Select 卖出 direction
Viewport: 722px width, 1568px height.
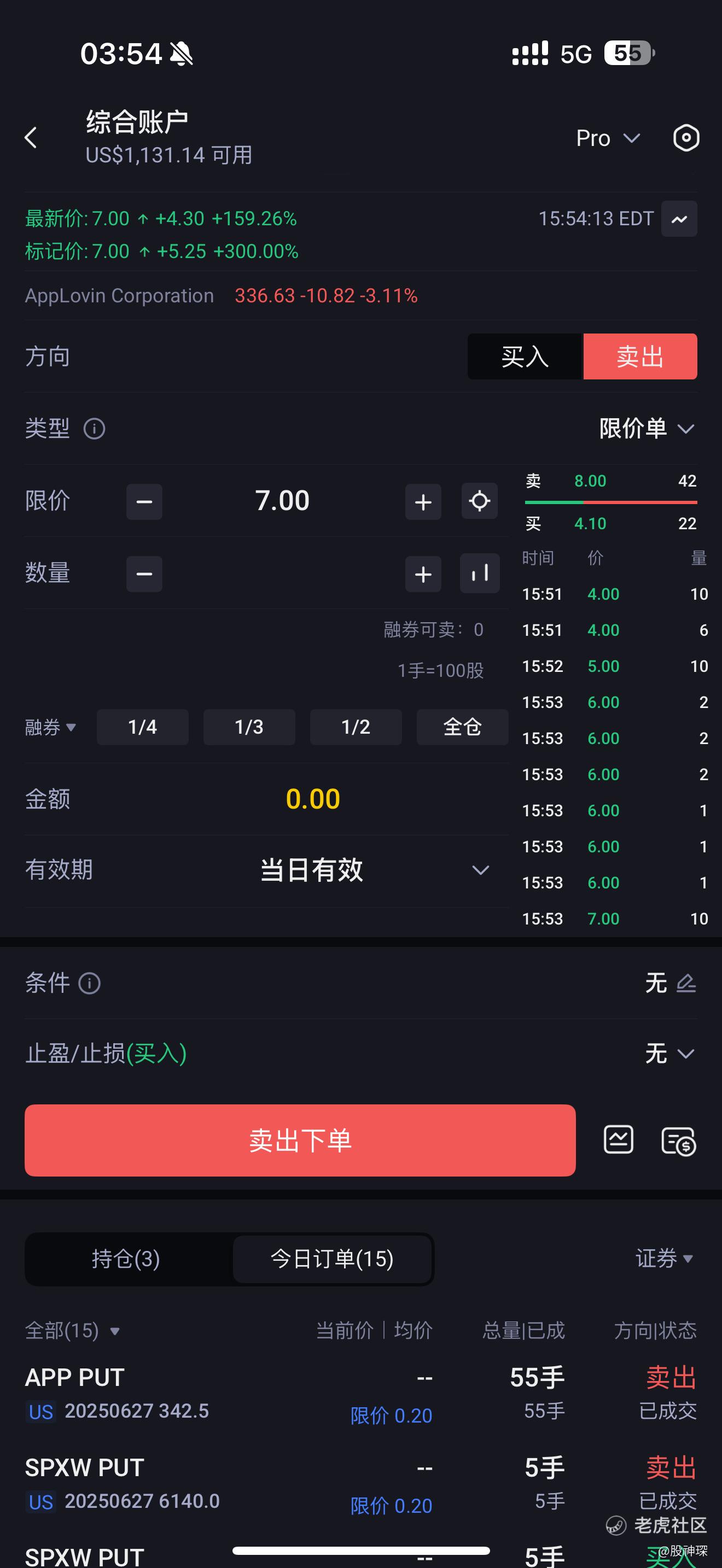pyautogui.click(x=641, y=356)
